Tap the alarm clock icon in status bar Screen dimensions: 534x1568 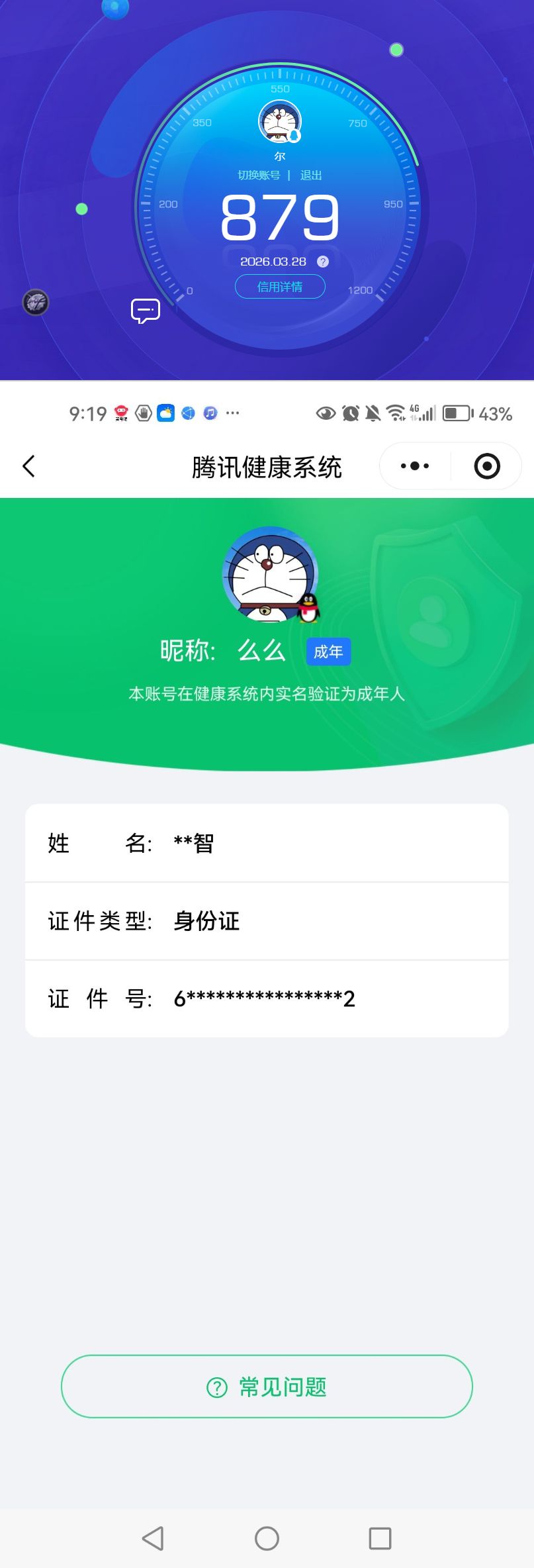[350, 412]
